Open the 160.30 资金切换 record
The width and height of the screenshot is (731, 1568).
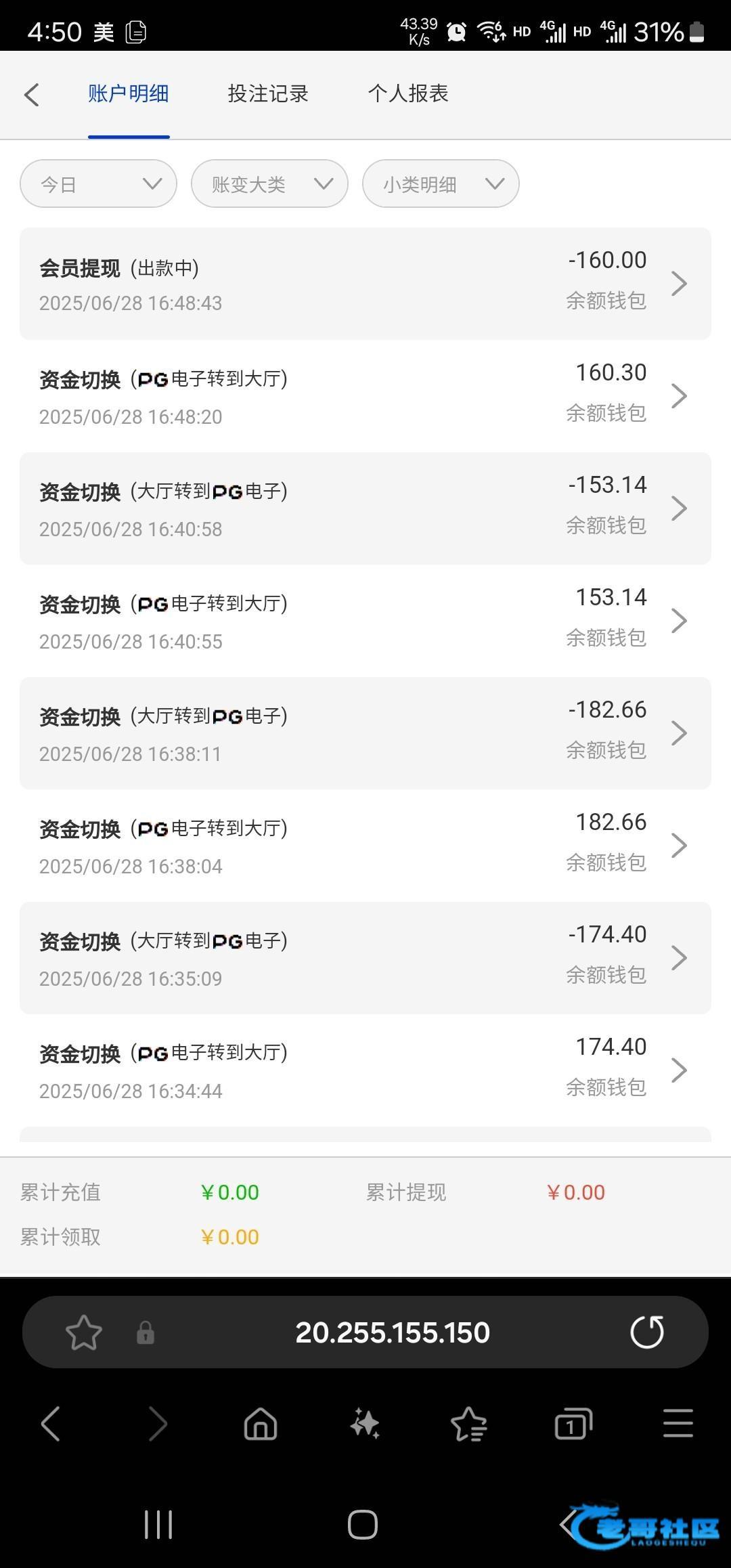click(x=365, y=396)
